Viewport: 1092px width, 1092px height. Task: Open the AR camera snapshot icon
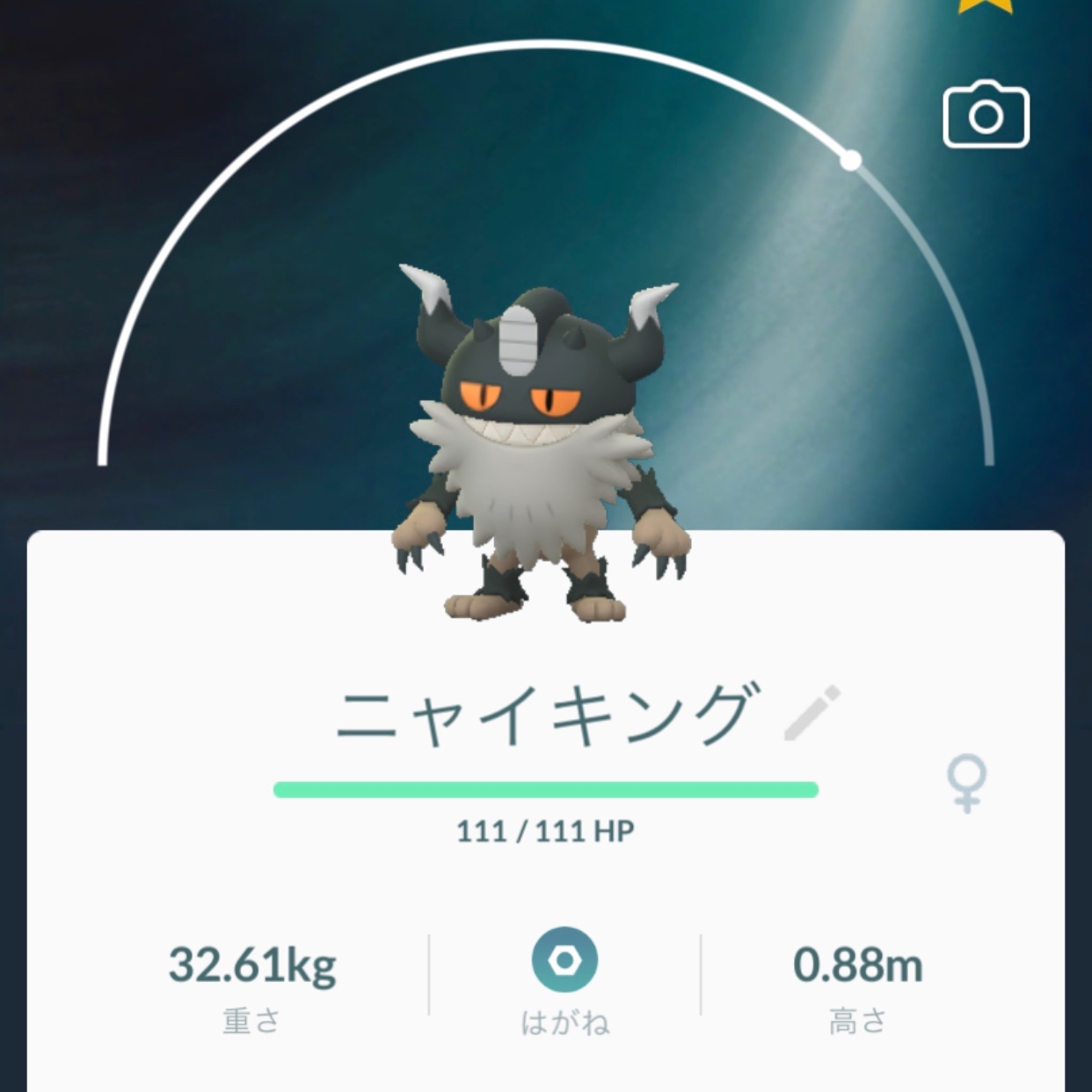tap(986, 115)
